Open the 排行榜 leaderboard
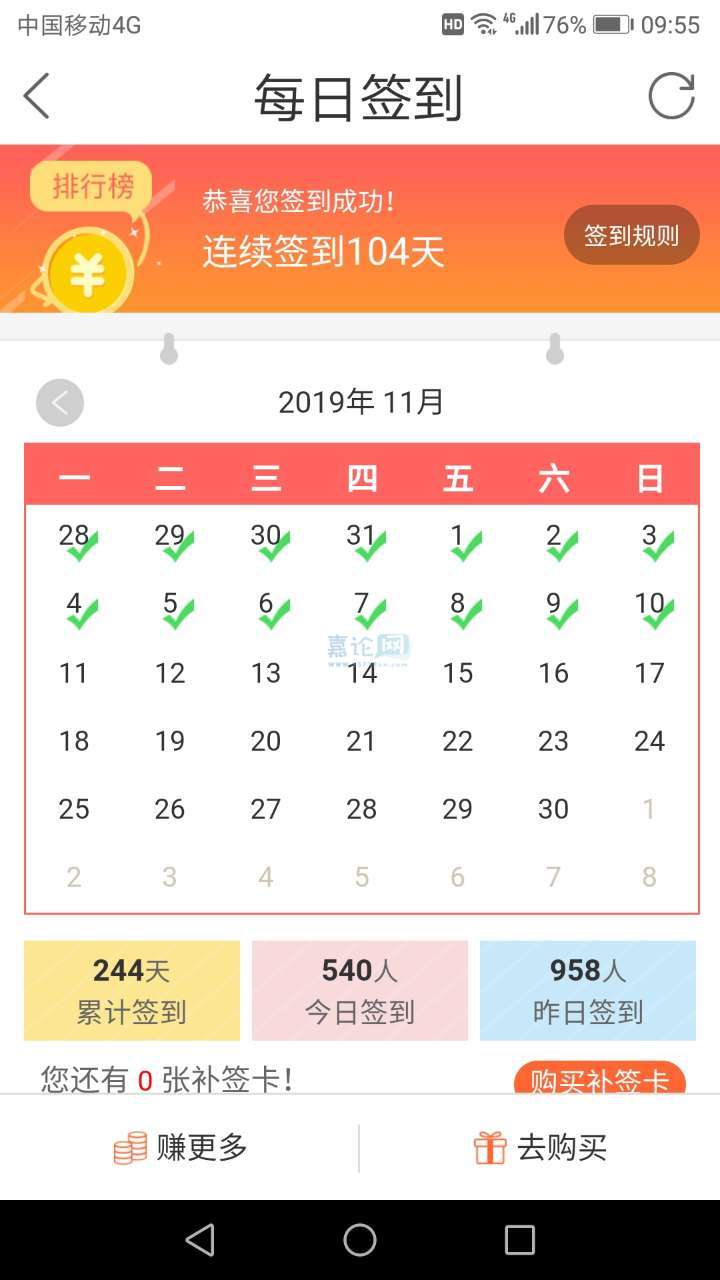The image size is (720, 1280). coord(92,186)
